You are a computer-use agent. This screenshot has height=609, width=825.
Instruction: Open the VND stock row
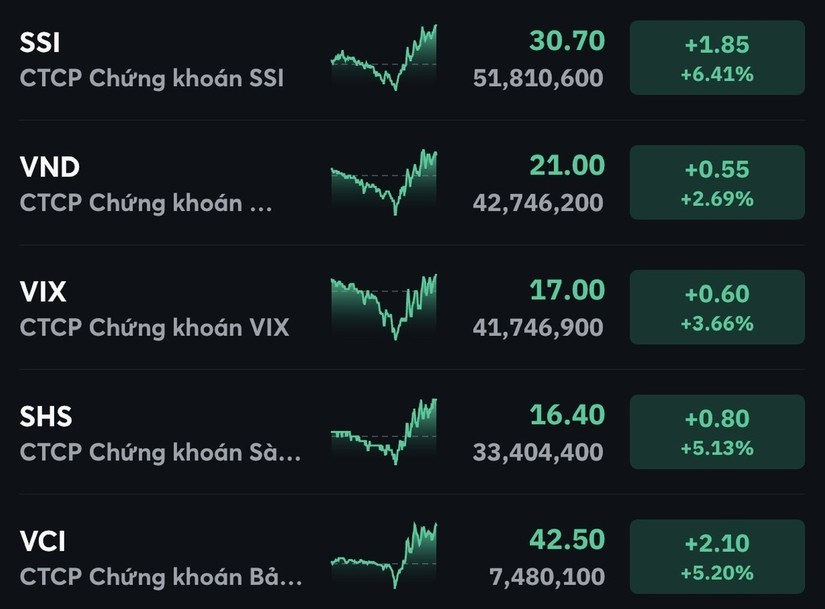tap(150, 184)
